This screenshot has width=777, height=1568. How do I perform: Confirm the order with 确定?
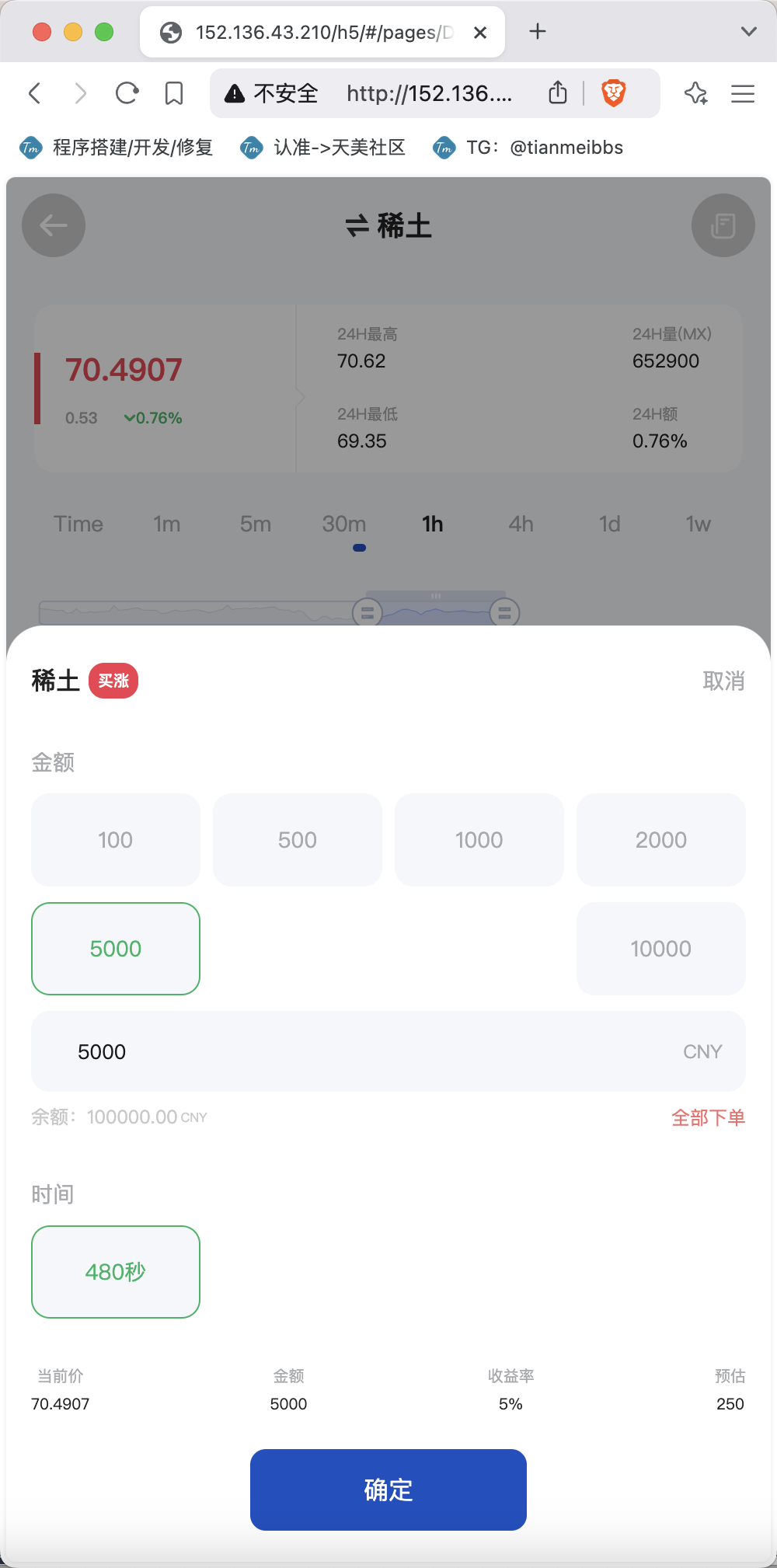coord(388,1490)
